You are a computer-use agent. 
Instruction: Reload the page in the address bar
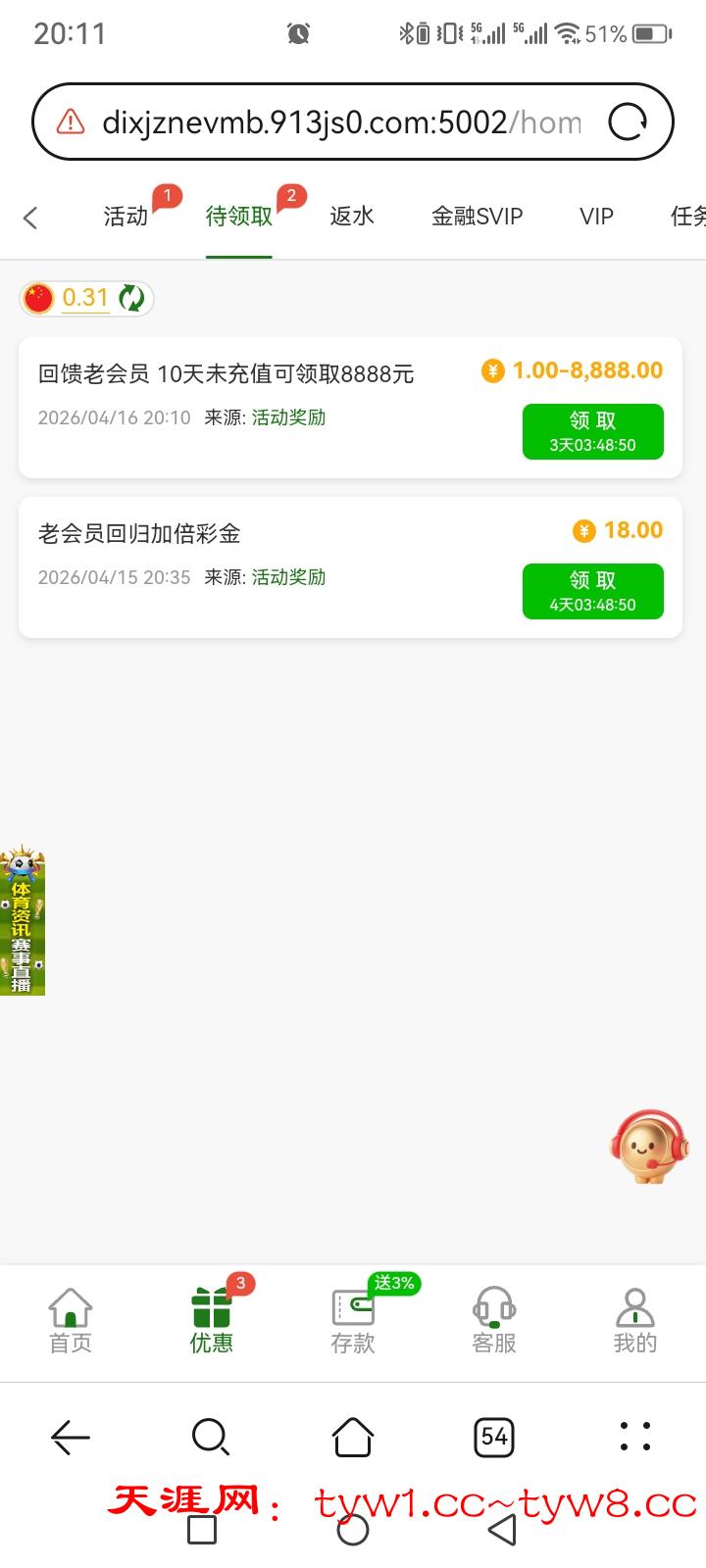click(628, 122)
